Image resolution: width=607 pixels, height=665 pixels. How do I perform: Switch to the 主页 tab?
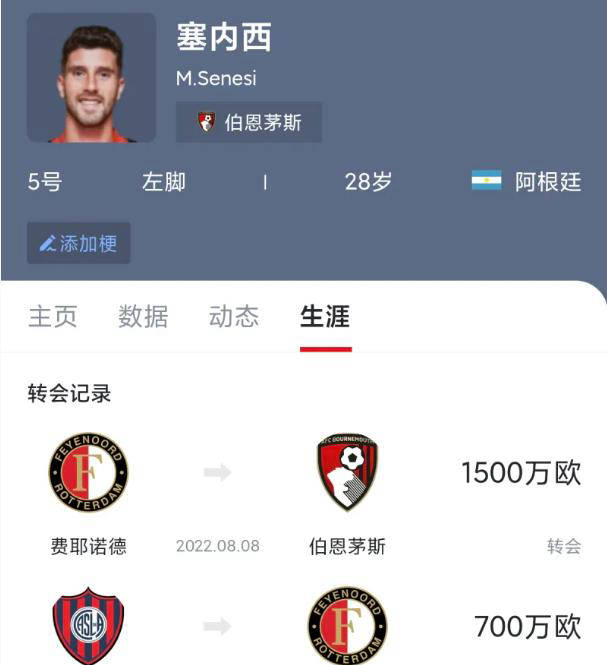pos(53,317)
